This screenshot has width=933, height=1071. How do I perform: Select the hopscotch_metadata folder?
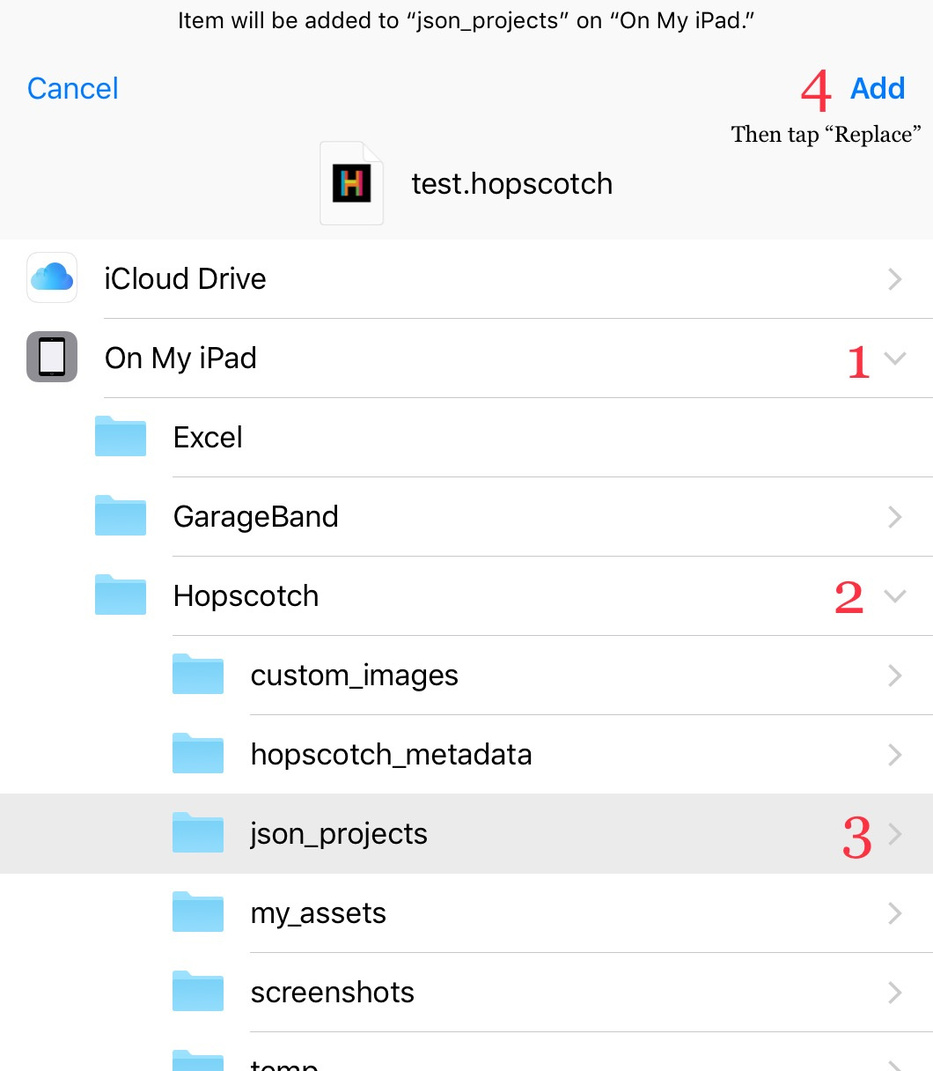pos(391,754)
